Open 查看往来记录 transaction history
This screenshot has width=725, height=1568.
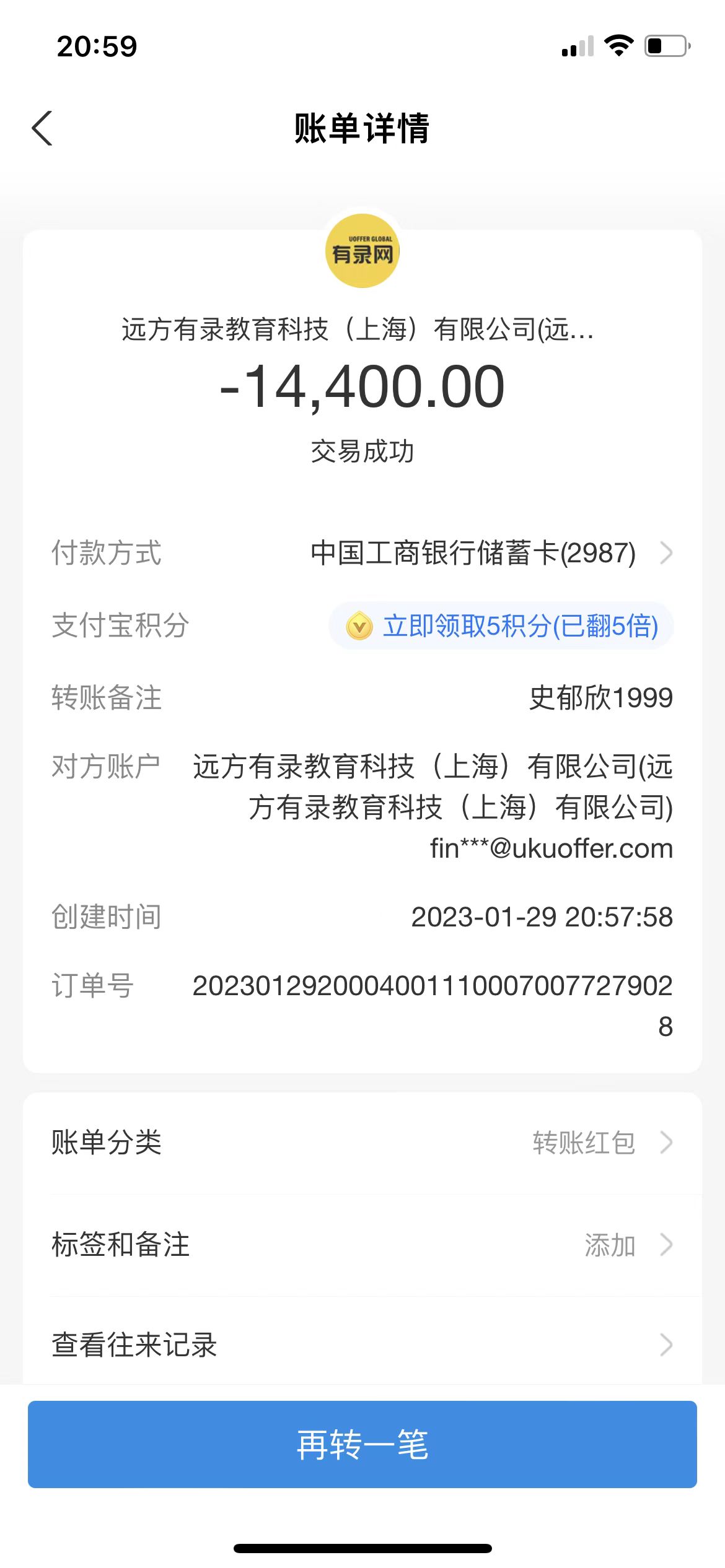tap(362, 1345)
